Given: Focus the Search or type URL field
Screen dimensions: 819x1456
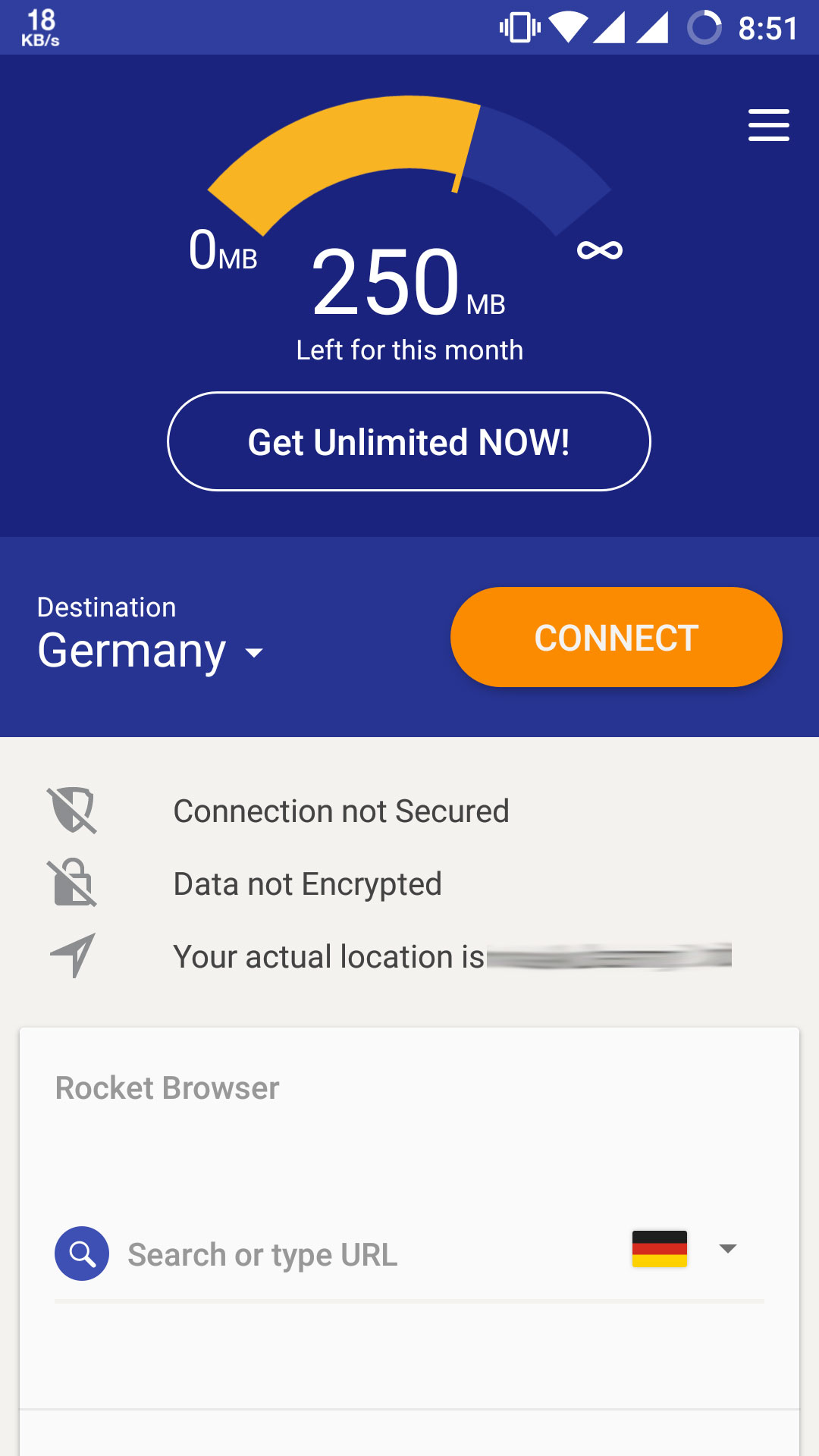Looking at the screenshot, I should coord(364,1254).
